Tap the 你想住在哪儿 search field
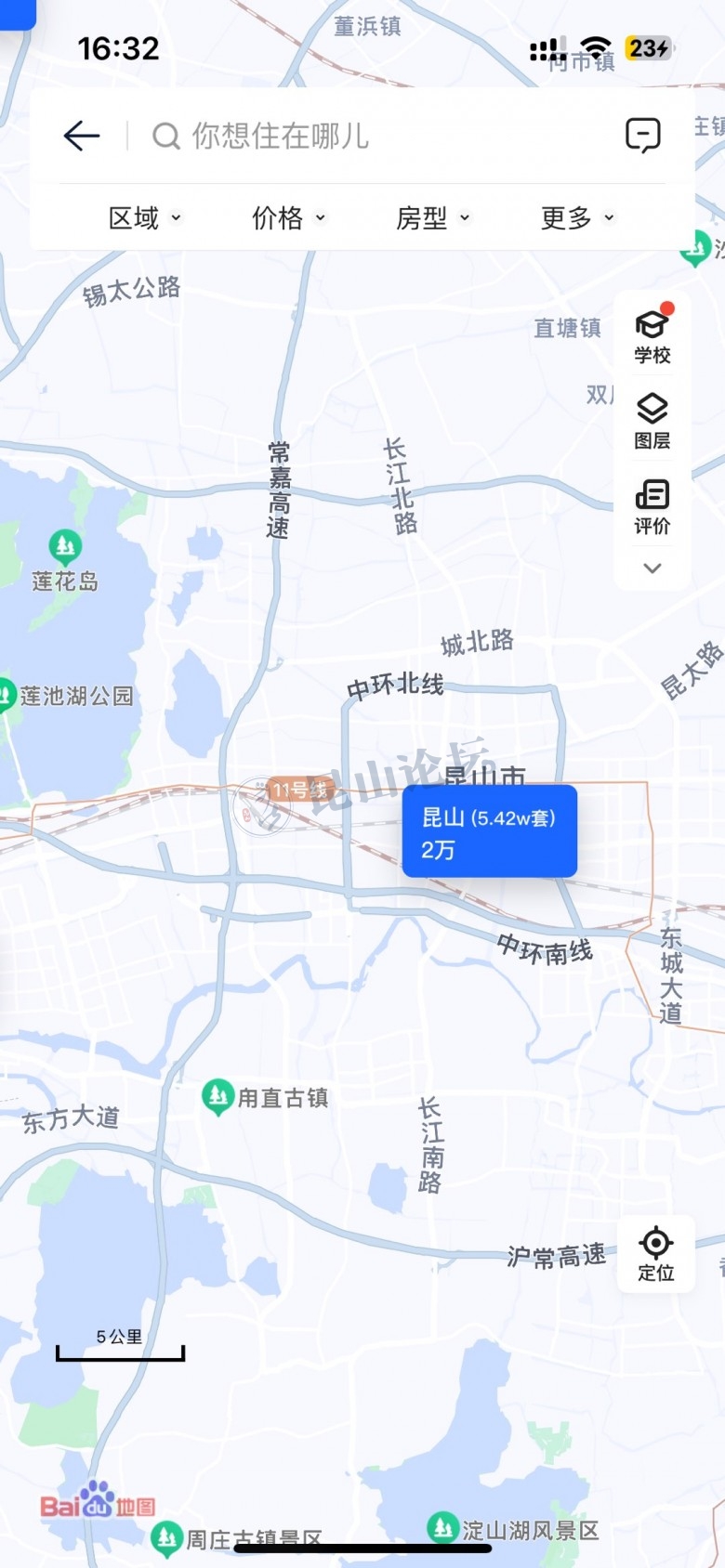Image resolution: width=725 pixels, height=1568 pixels. [372, 137]
